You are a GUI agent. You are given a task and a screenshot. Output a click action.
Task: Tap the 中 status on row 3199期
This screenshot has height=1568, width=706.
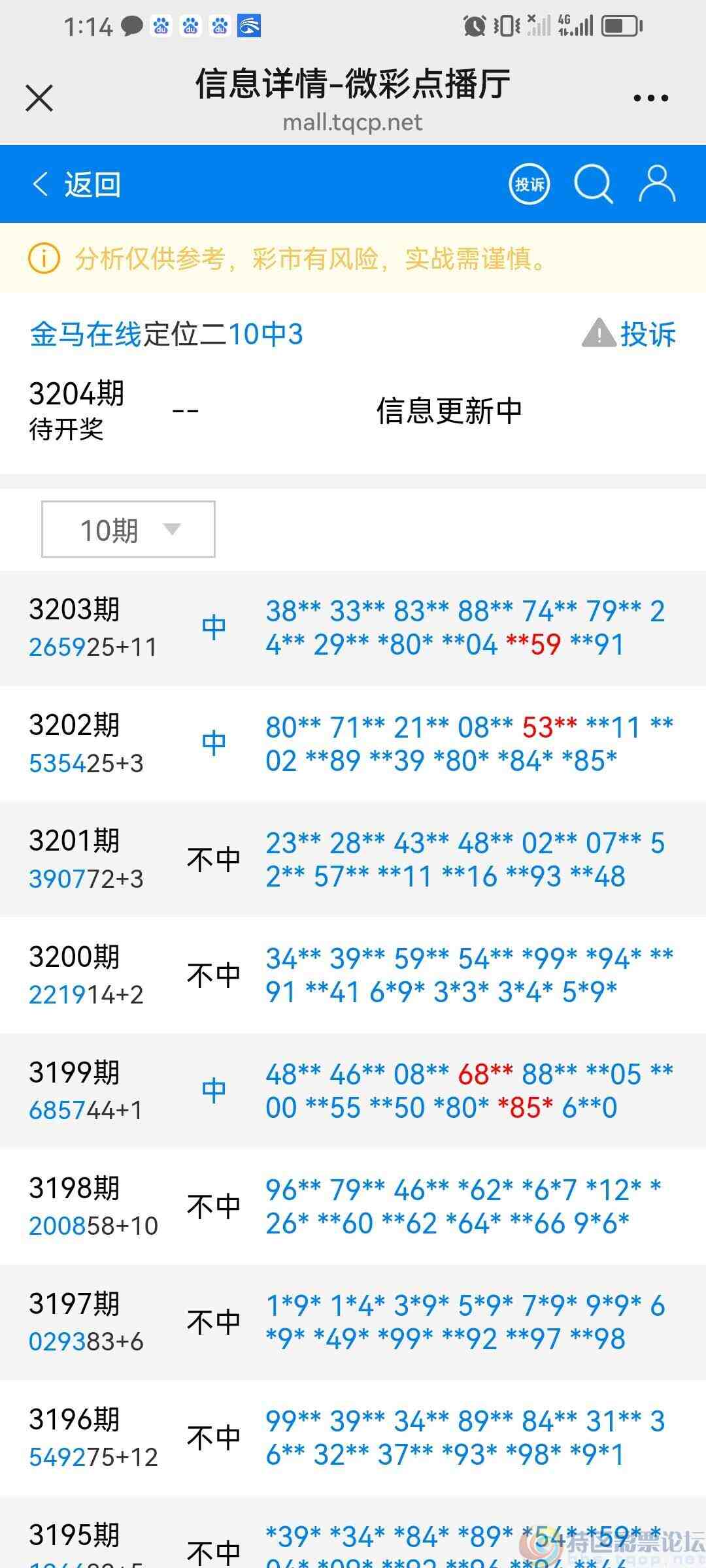point(214,1091)
